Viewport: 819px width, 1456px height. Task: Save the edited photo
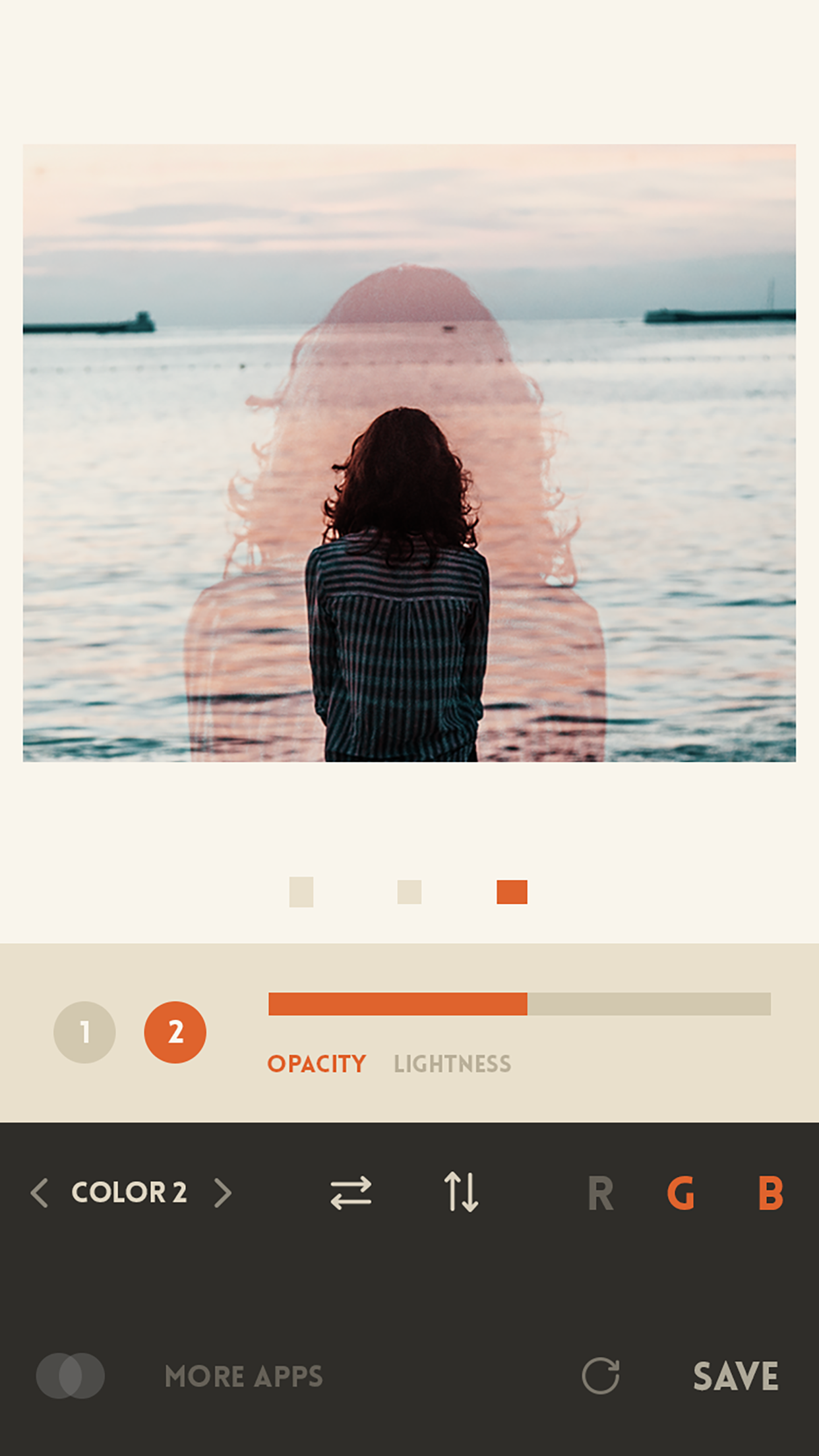736,1376
